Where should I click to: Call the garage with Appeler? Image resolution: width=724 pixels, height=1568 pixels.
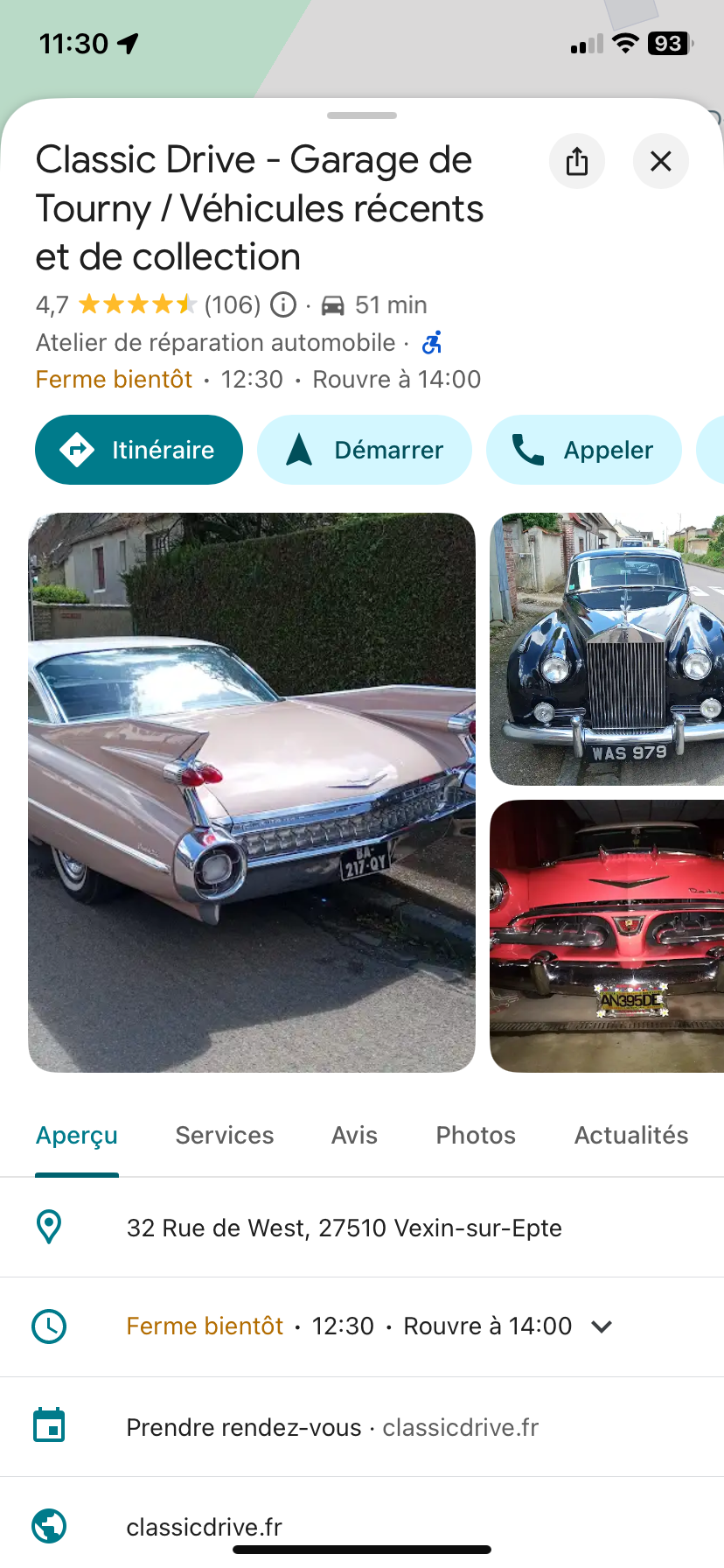pos(584,450)
